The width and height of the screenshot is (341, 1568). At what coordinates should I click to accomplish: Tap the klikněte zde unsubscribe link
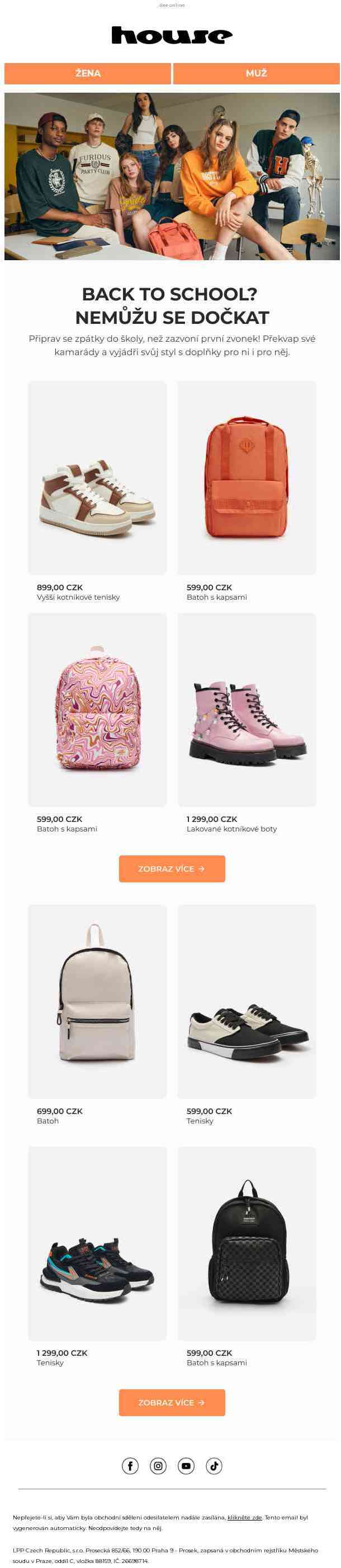pyautogui.click(x=244, y=1518)
